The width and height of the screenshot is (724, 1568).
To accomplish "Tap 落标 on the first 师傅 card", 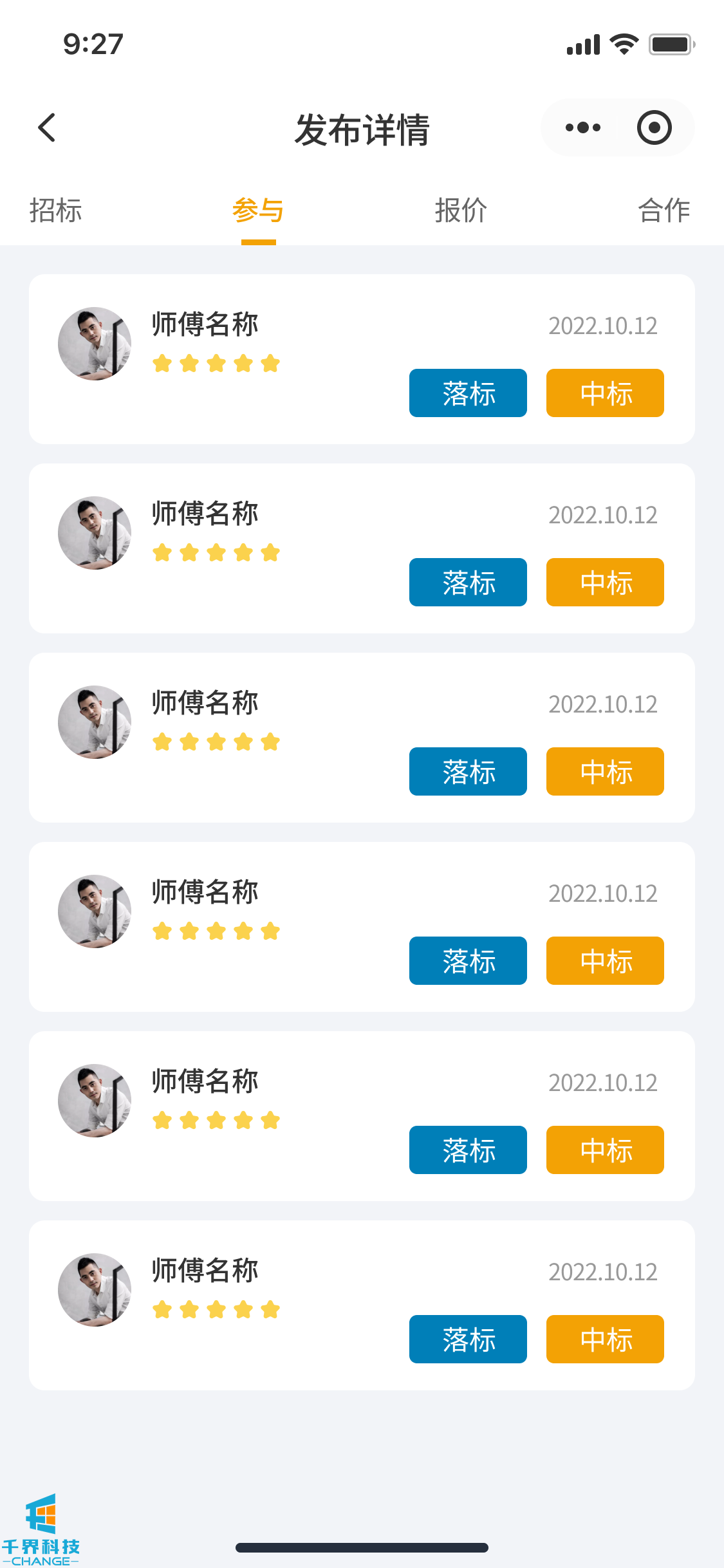I will 468,393.
